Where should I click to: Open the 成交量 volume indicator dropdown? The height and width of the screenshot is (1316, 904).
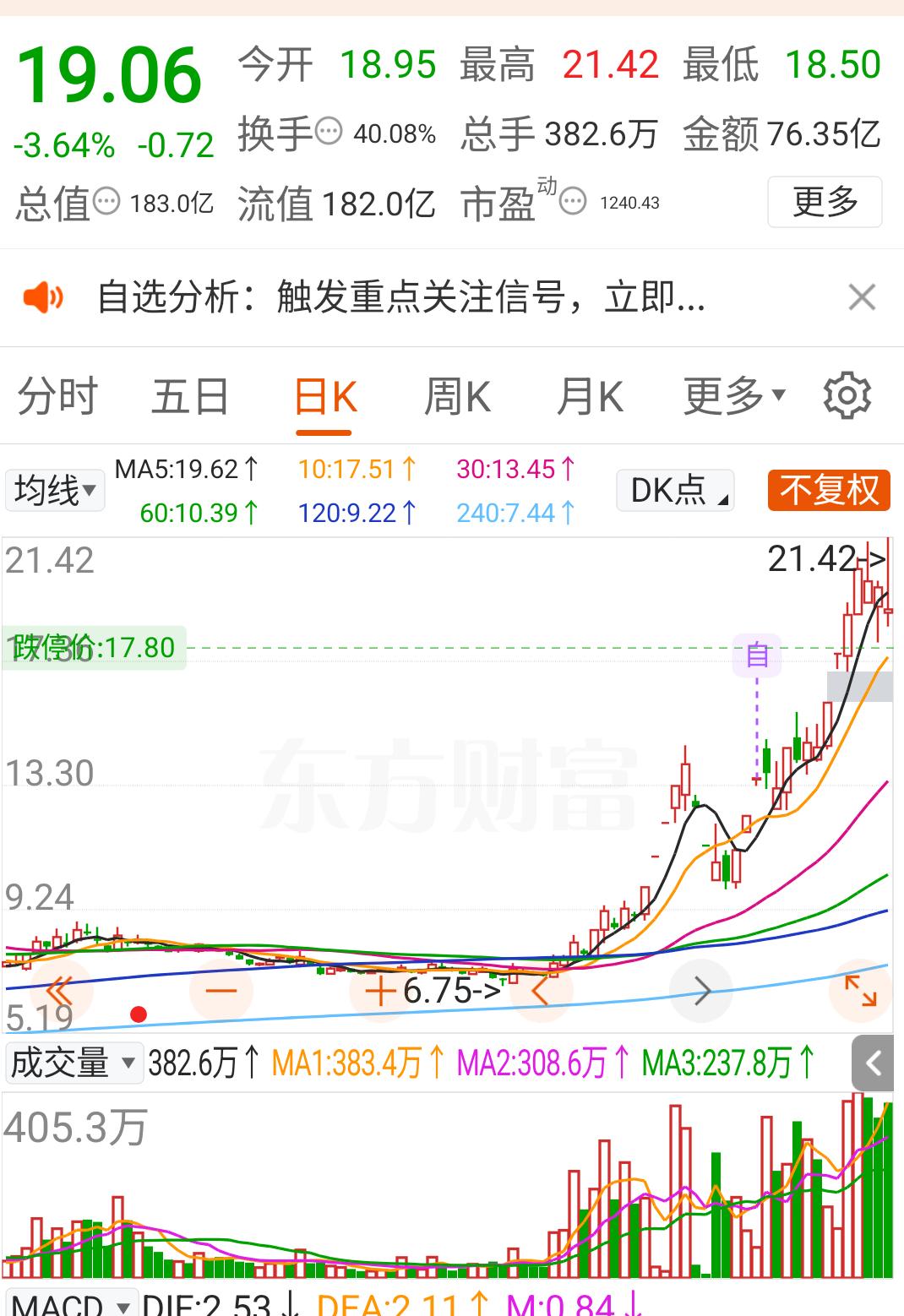(x=74, y=1062)
